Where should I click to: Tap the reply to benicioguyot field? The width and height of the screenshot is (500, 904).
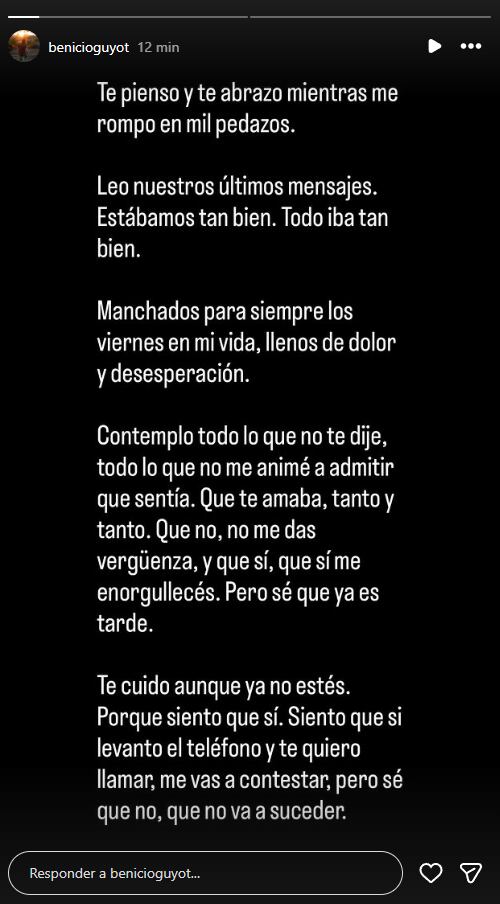[205, 873]
